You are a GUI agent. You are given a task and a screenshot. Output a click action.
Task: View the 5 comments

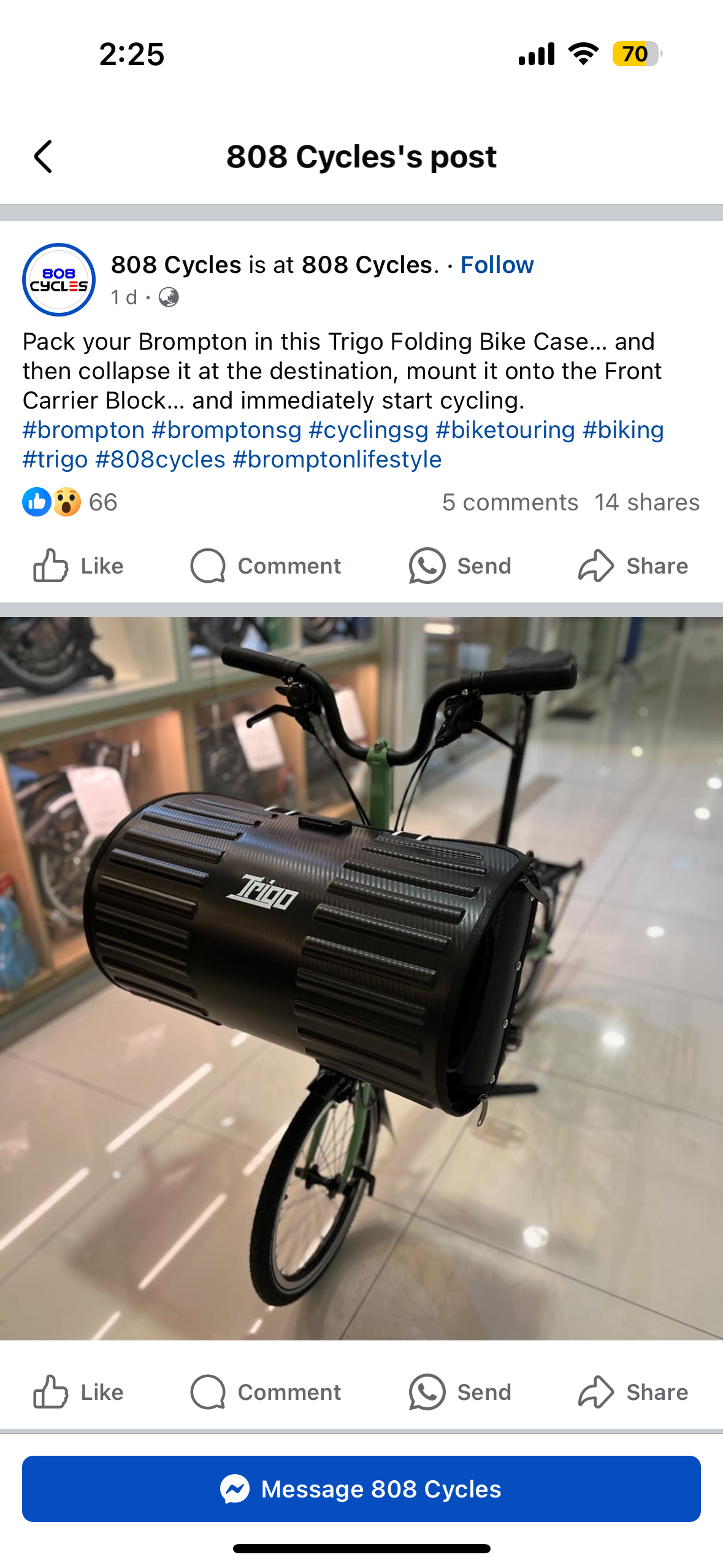tap(510, 502)
